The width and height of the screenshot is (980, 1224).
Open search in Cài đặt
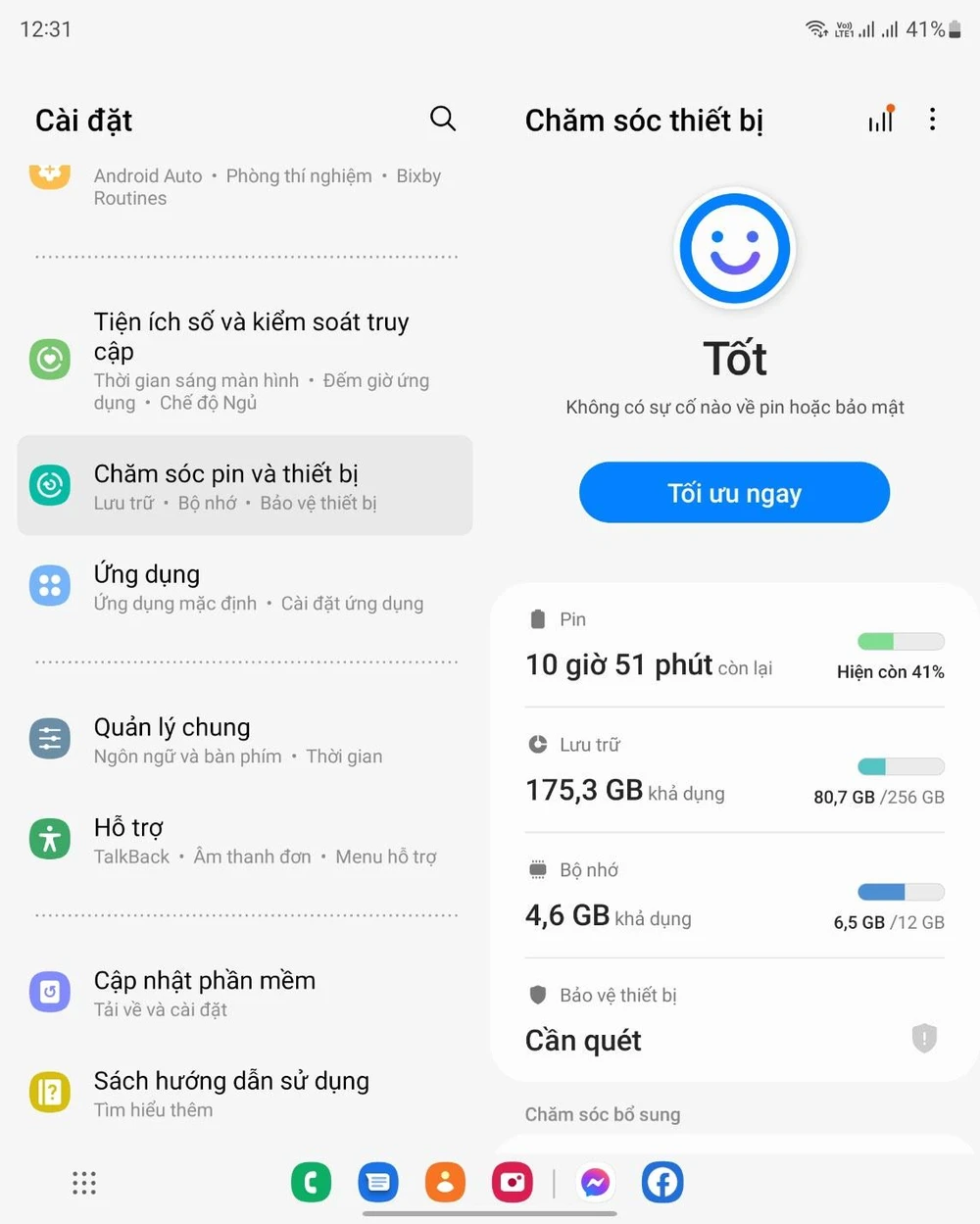pos(443,119)
